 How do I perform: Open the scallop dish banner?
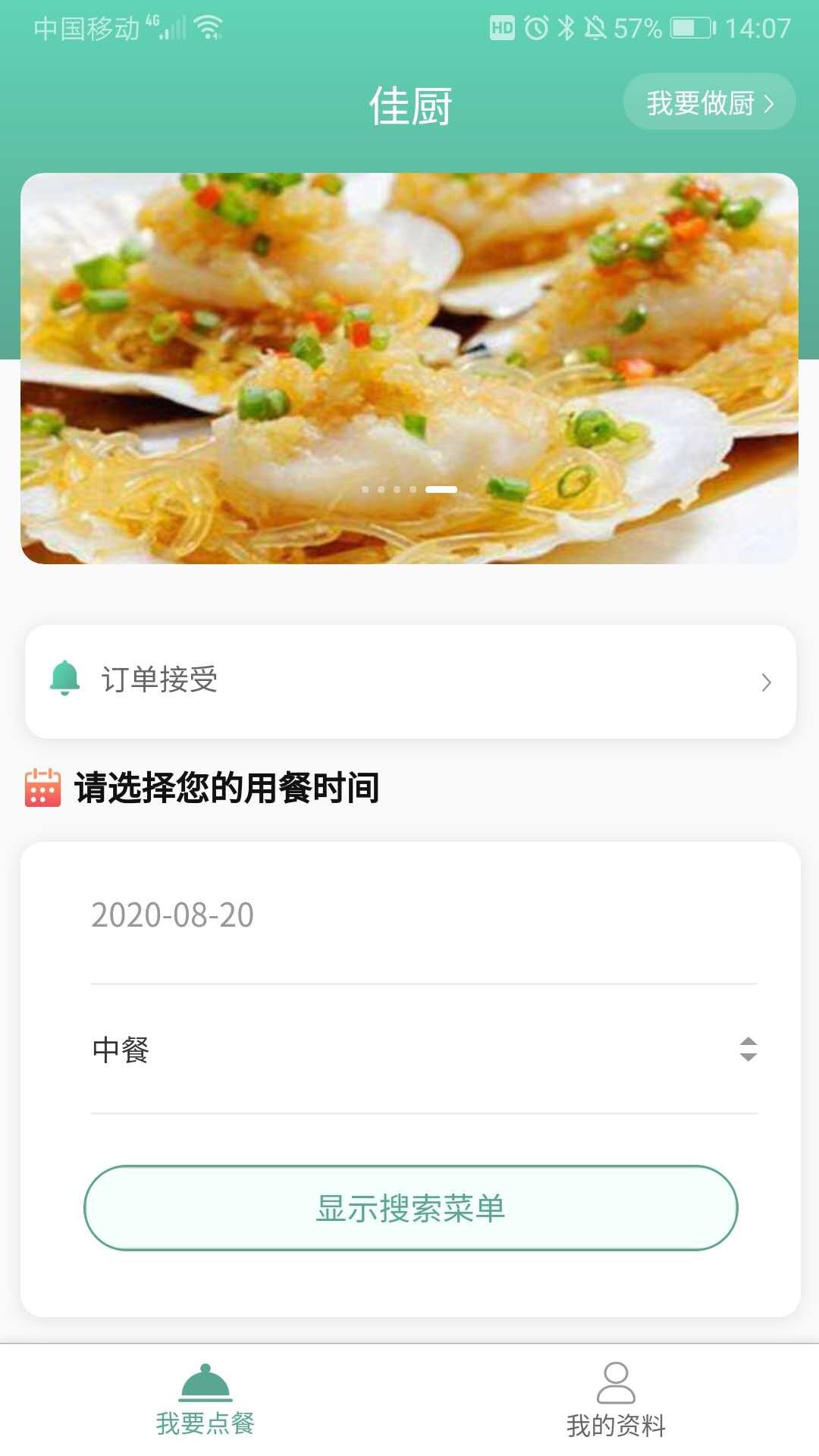click(x=409, y=369)
